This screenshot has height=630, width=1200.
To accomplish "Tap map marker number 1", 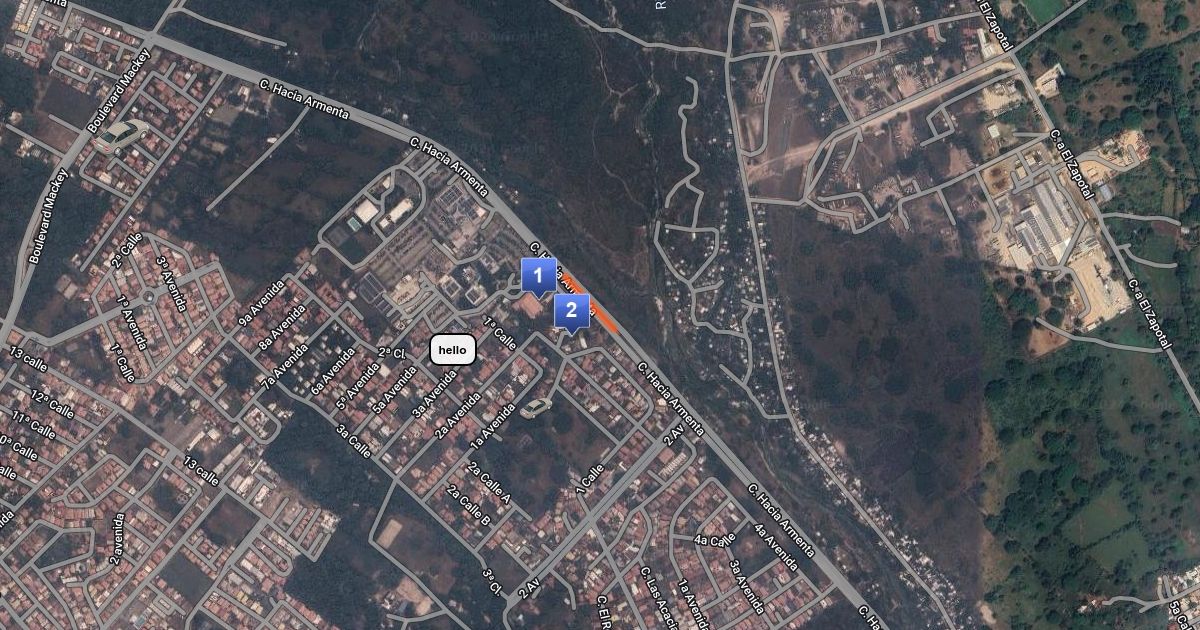I will (538, 276).
